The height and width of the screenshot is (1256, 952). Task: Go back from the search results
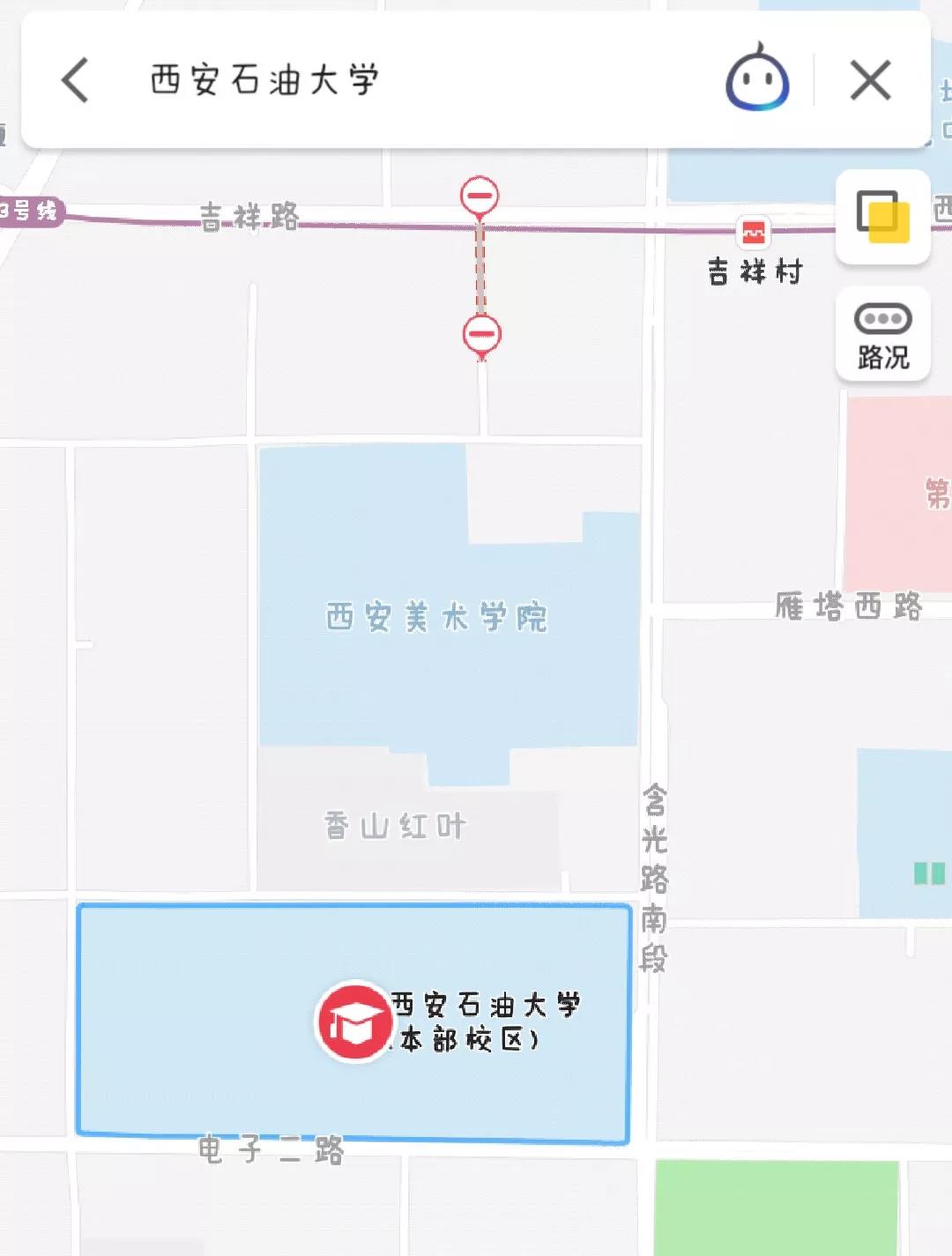click(x=76, y=80)
